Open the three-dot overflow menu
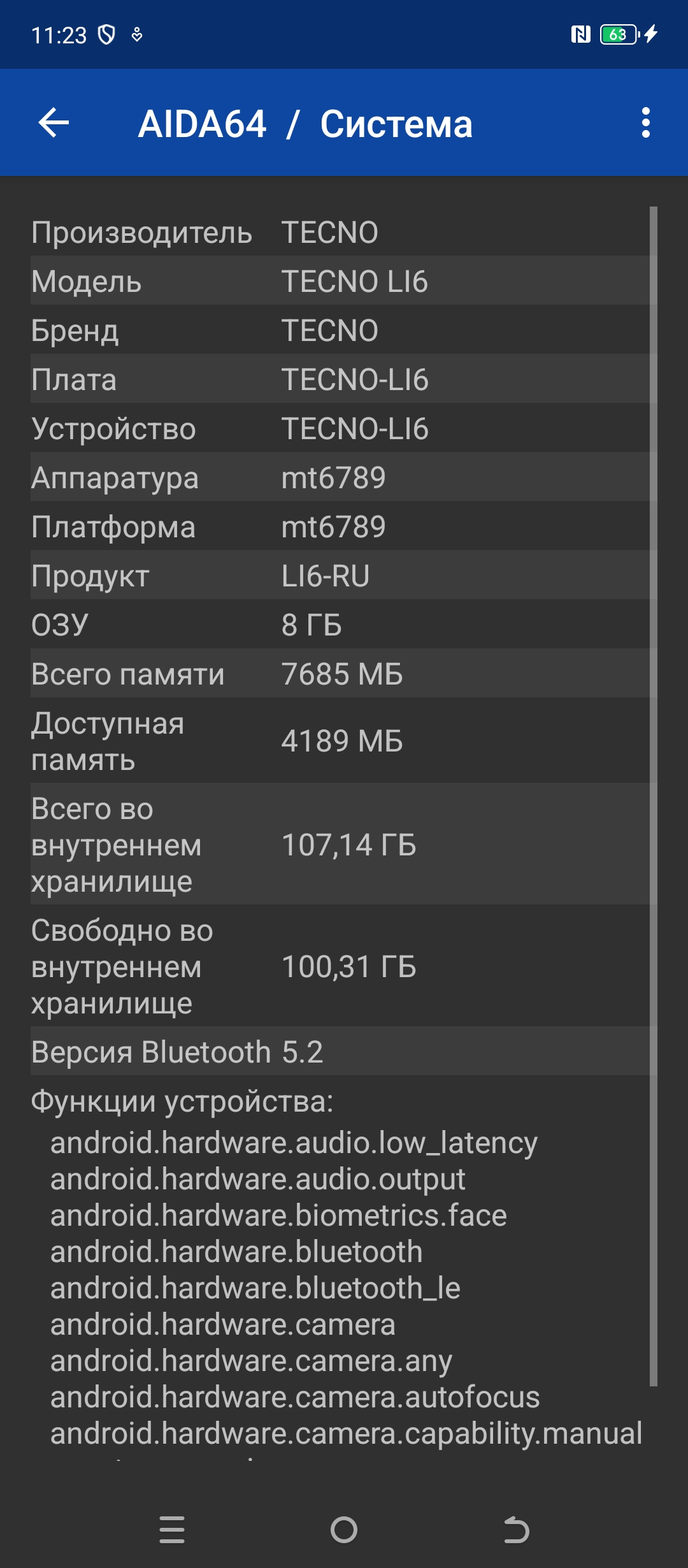This screenshot has height=1568, width=688. (x=645, y=122)
